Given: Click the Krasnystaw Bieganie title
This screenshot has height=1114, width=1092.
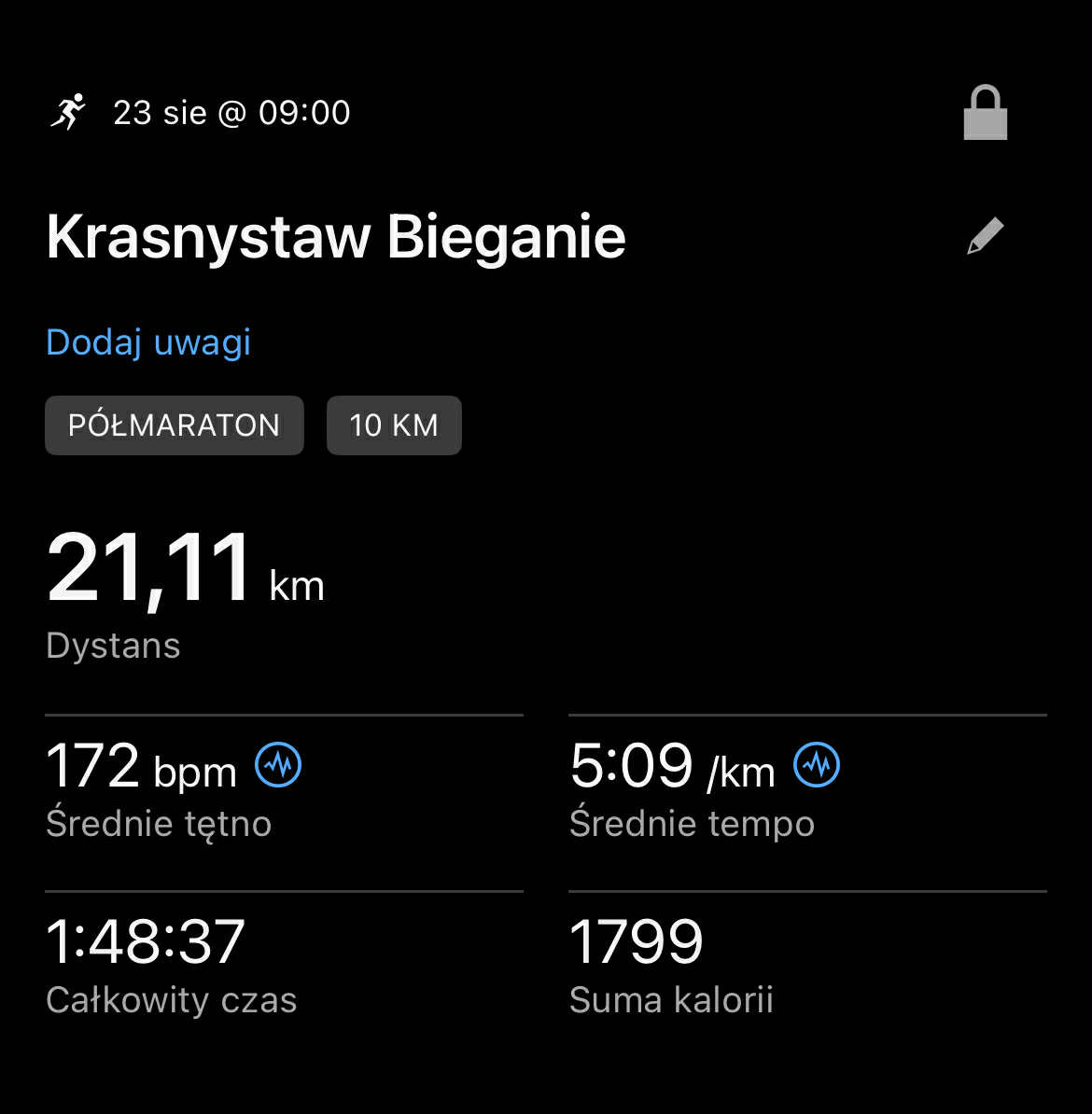Looking at the screenshot, I should [x=336, y=236].
